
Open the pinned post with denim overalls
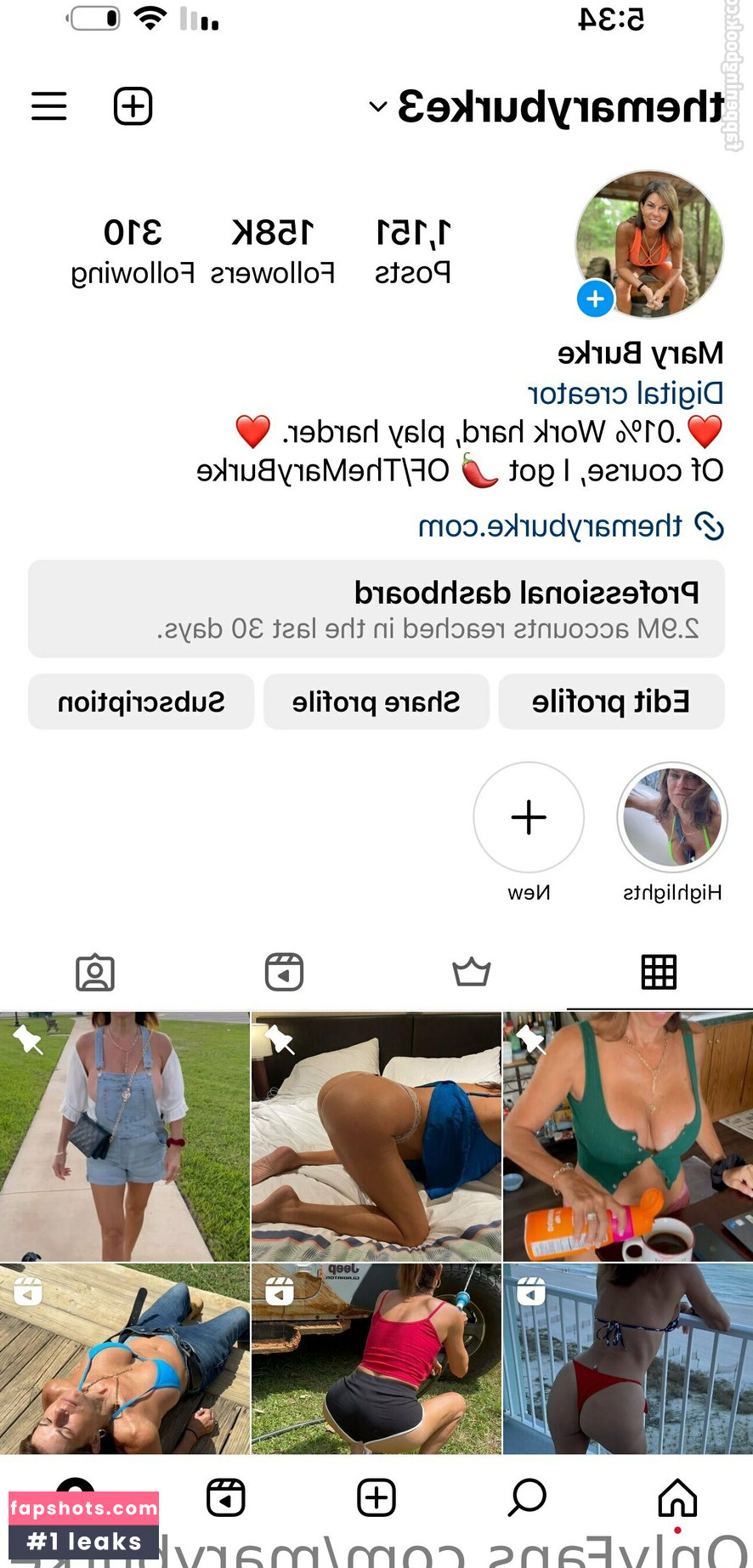point(124,1136)
